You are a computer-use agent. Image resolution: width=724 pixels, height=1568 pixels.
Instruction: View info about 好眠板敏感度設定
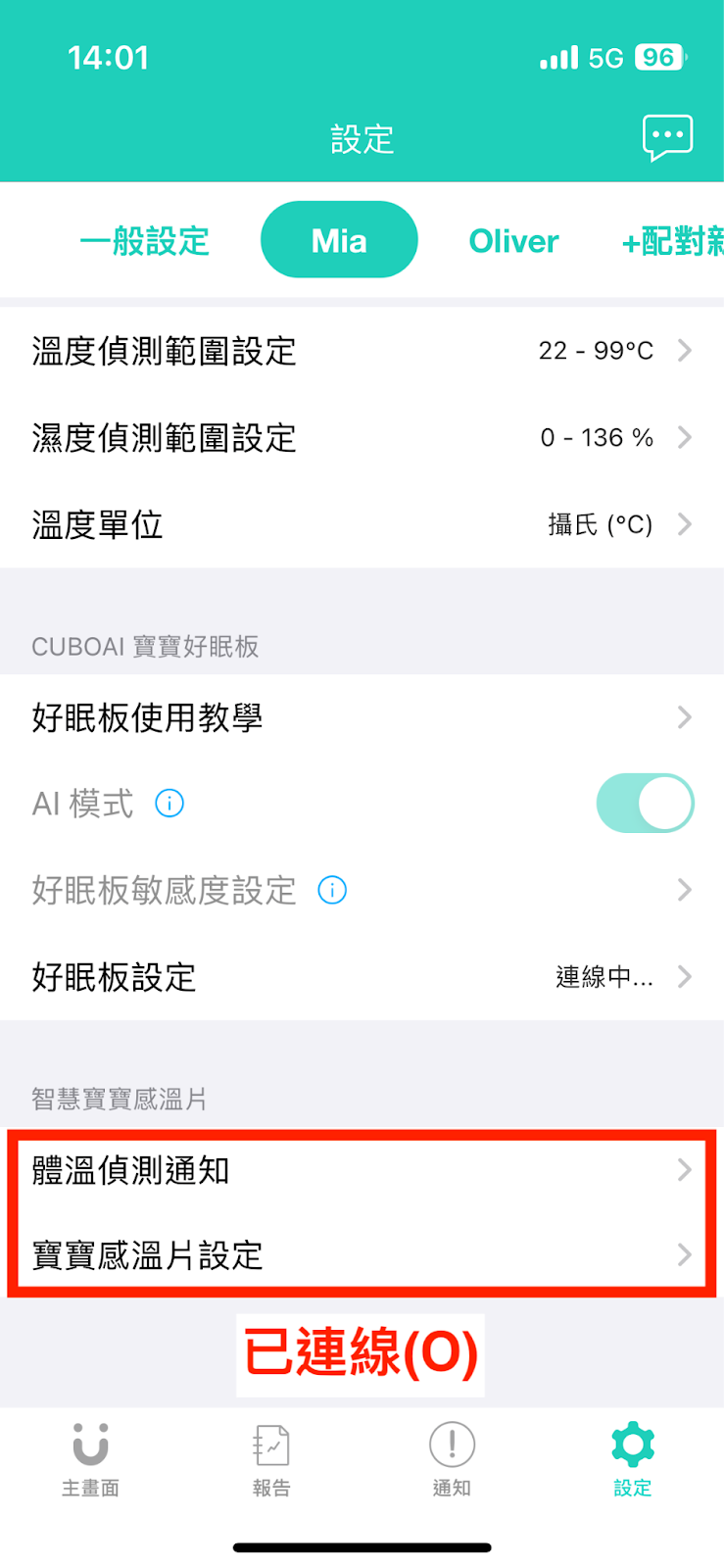[332, 891]
